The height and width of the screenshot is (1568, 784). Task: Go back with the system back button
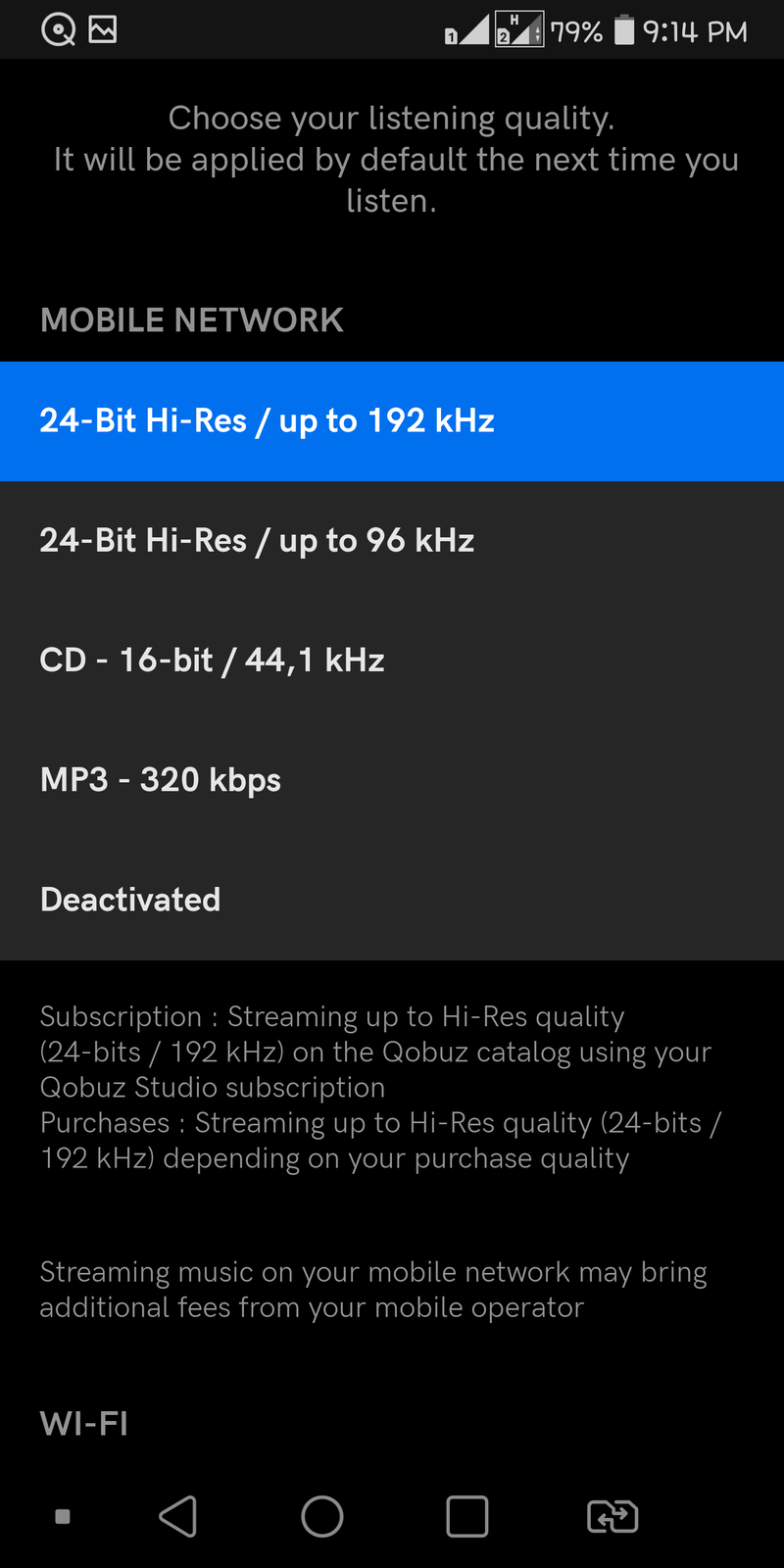click(178, 1517)
